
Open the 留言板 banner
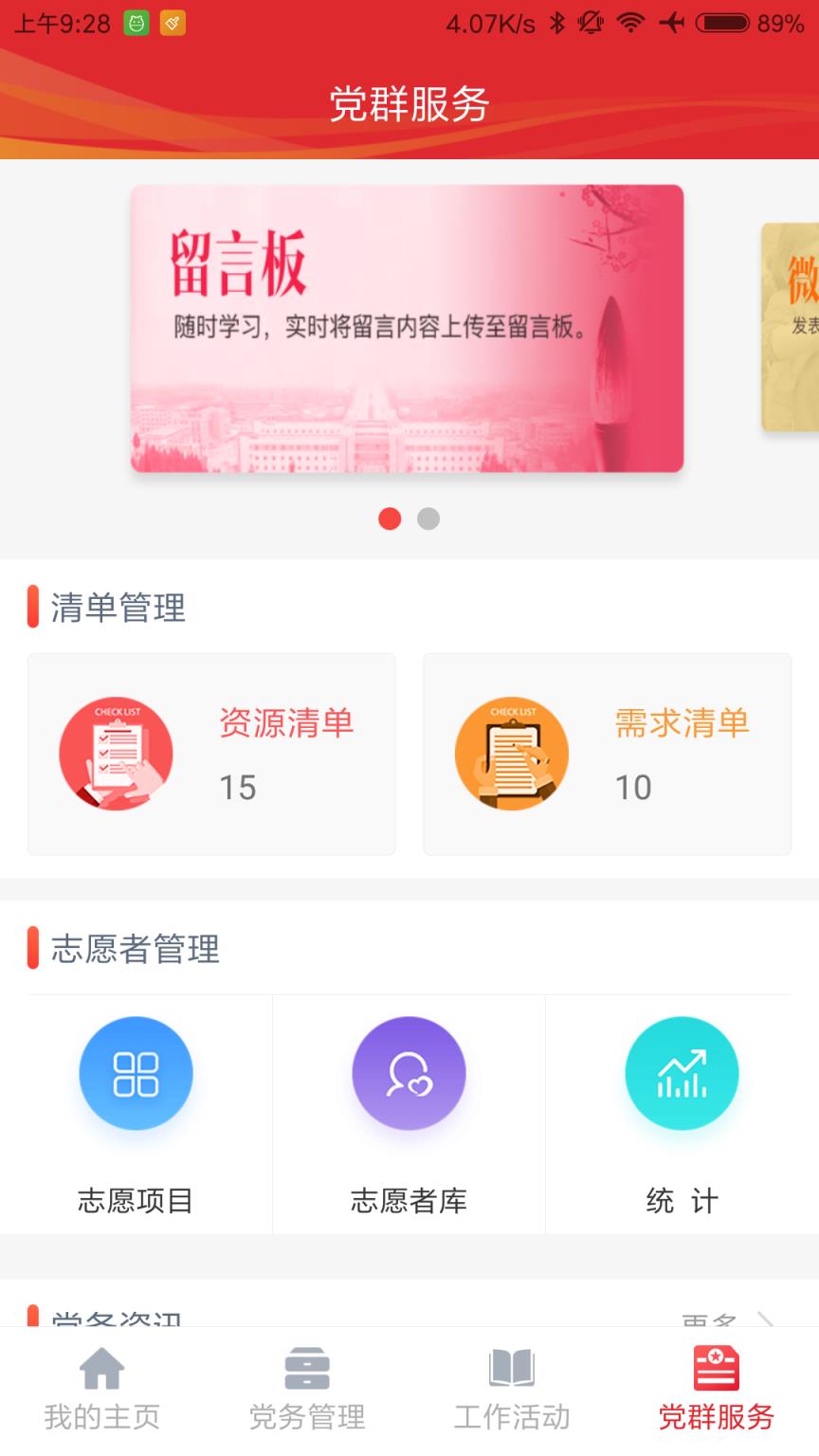tap(408, 327)
